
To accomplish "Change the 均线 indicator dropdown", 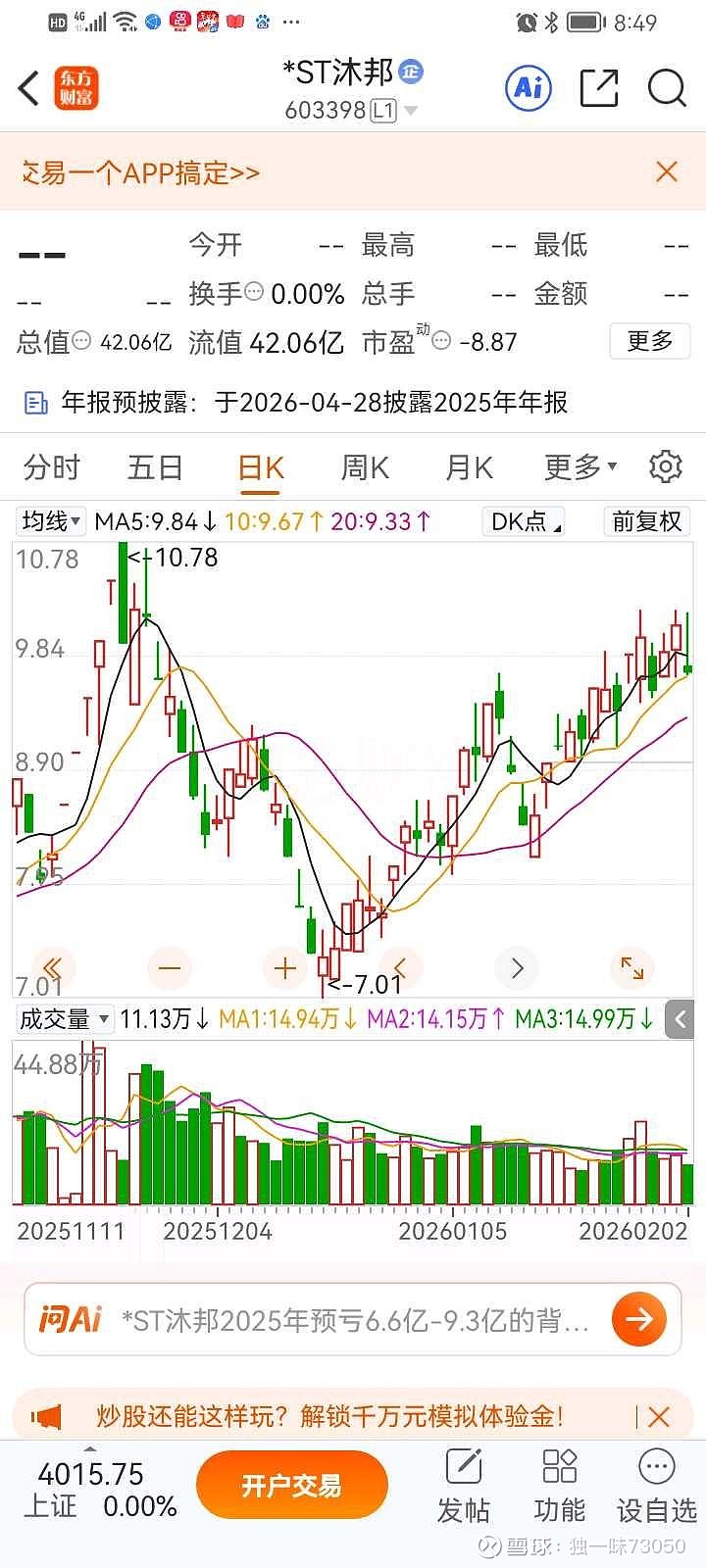I will pyautogui.click(x=52, y=521).
